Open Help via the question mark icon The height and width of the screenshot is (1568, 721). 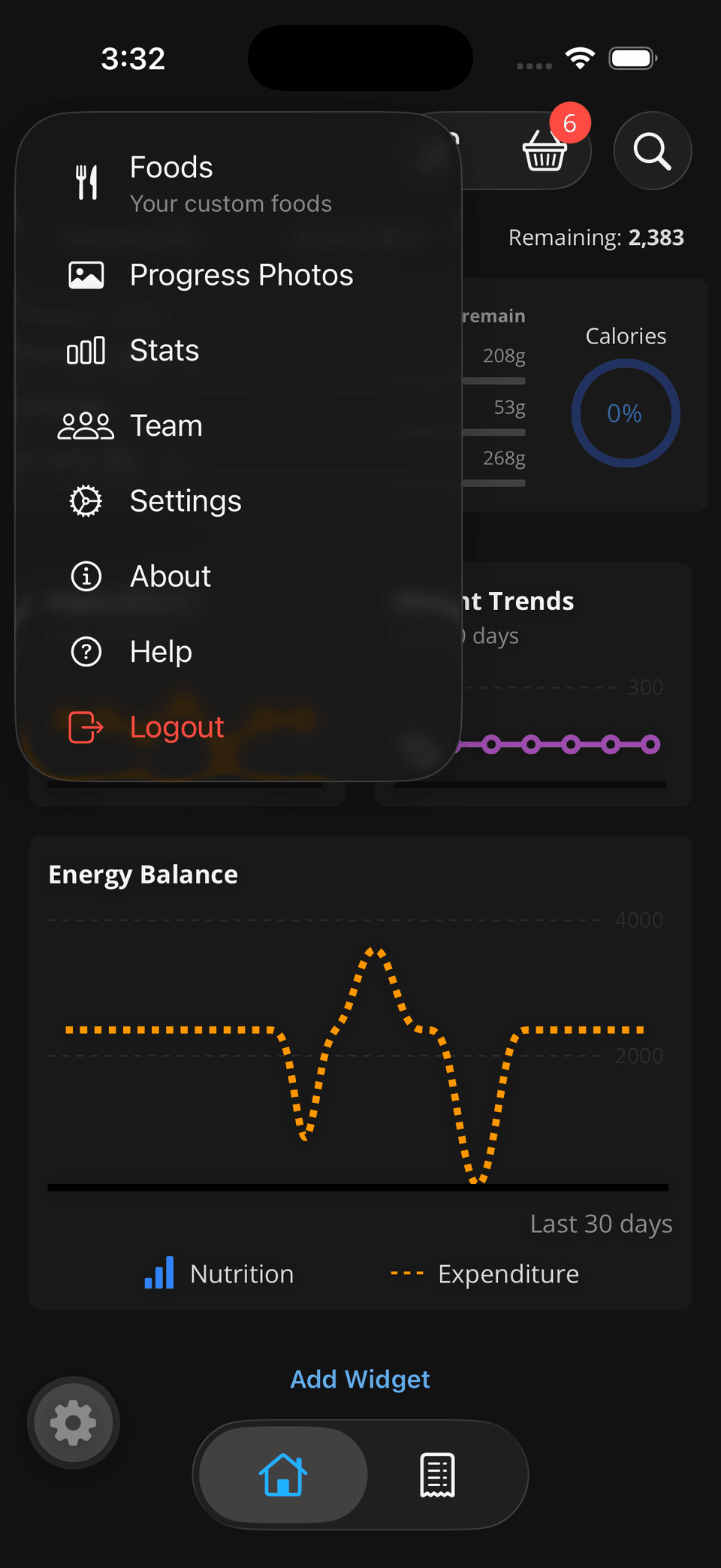coord(86,651)
